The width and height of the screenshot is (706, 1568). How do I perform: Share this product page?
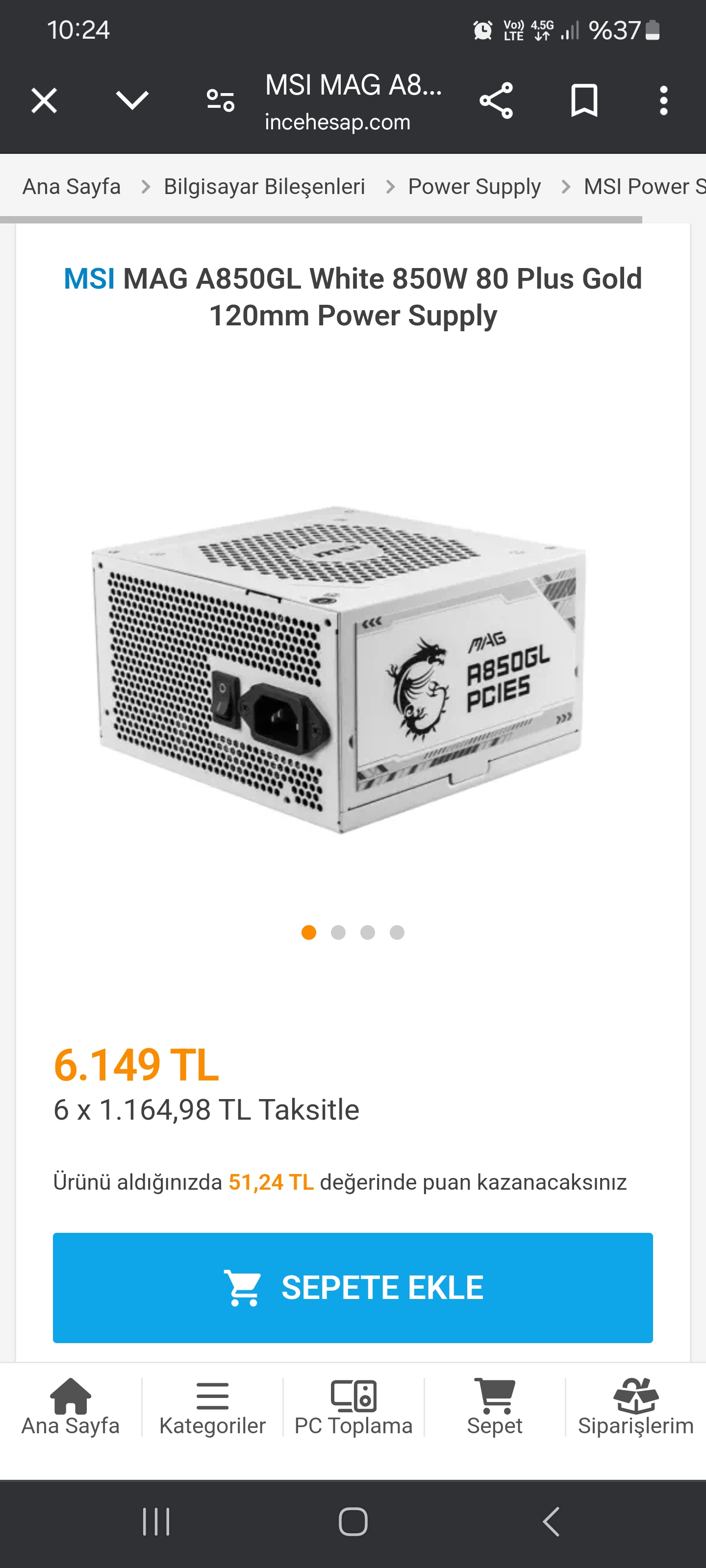coord(496,100)
